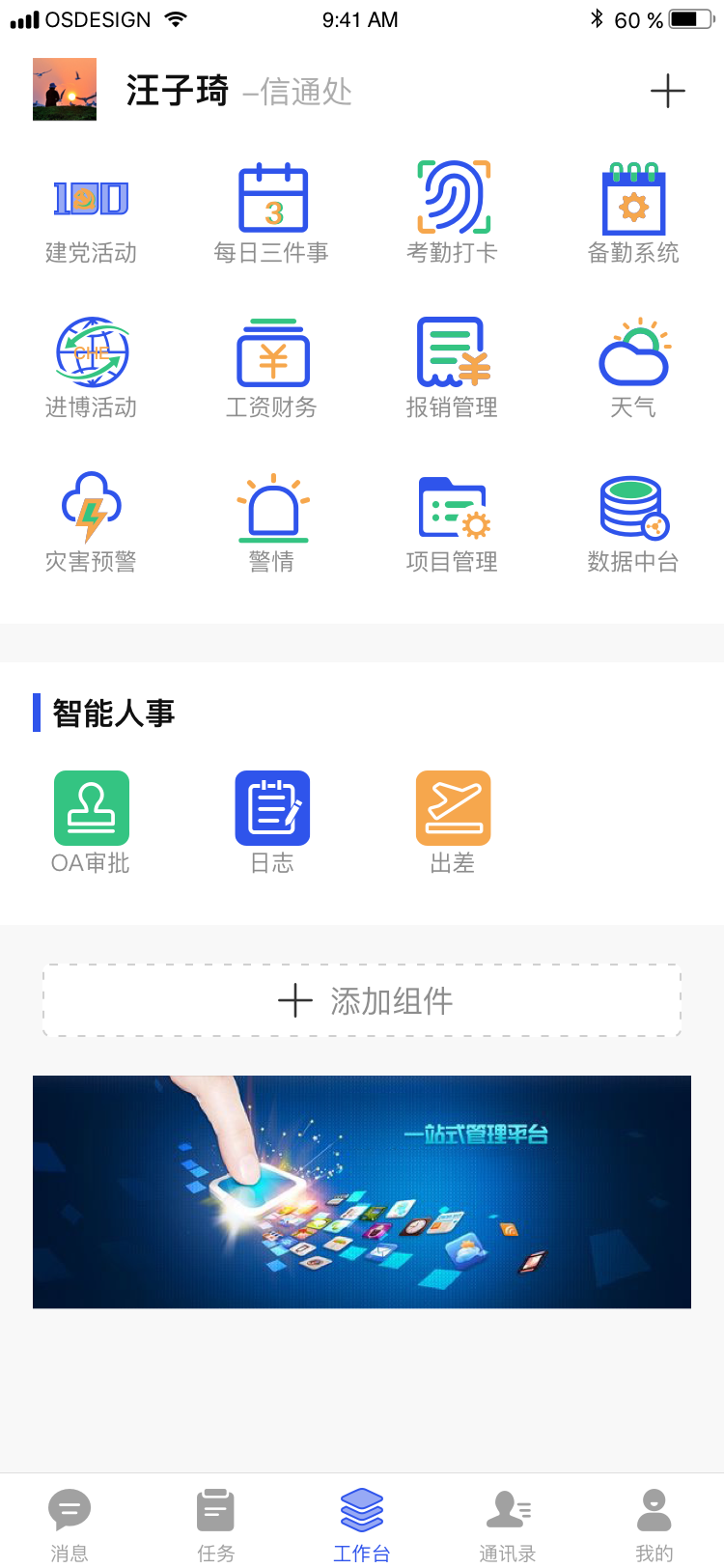This screenshot has width=724, height=1568.
Task: Tap the plus icon in the header
Action: 667,92
